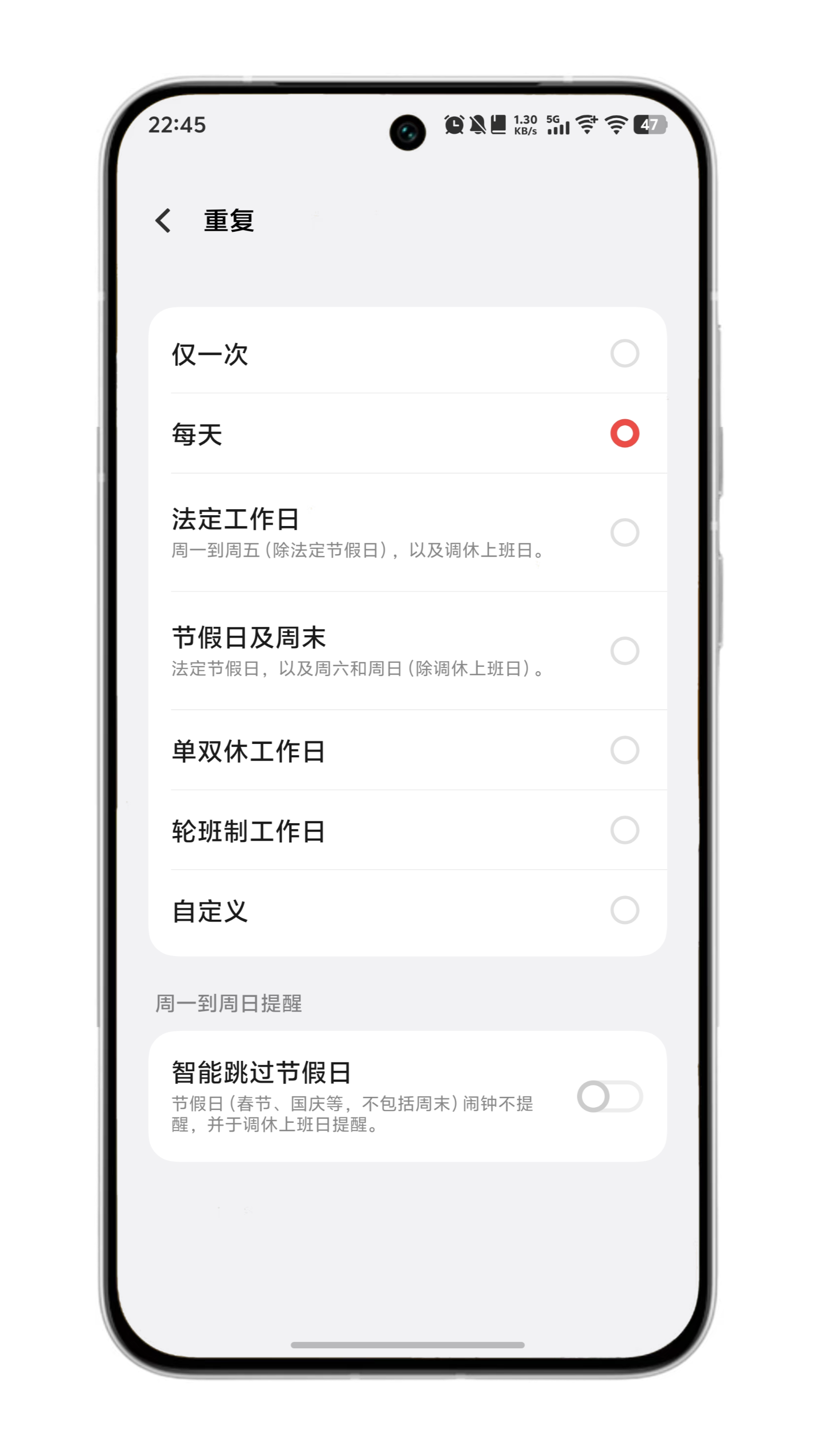Select 单双休工作日 option
This screenshot has width=819, height=1456.
click(x=624, y=750)
